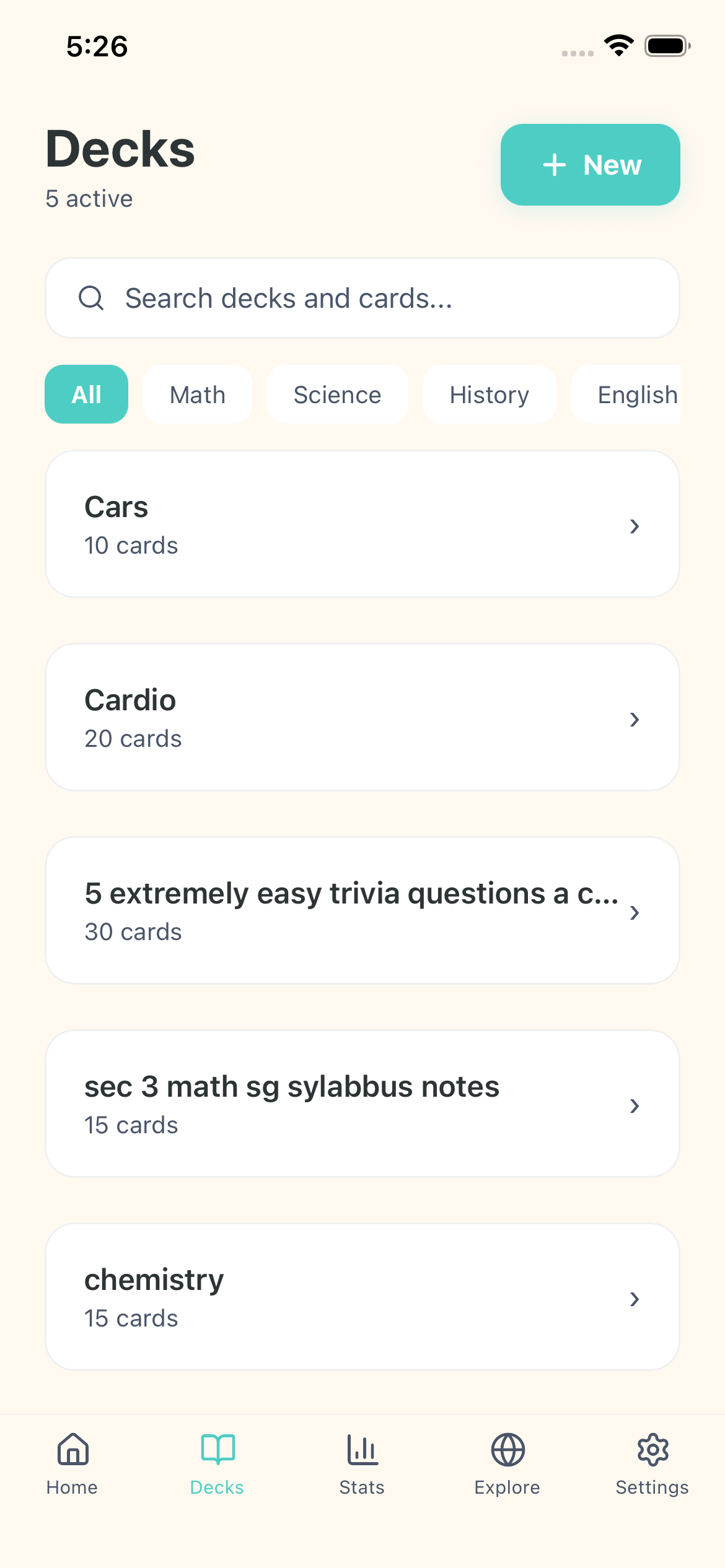Switch to the History filter tab
725x1568 pixels.
tap(489, 394)
